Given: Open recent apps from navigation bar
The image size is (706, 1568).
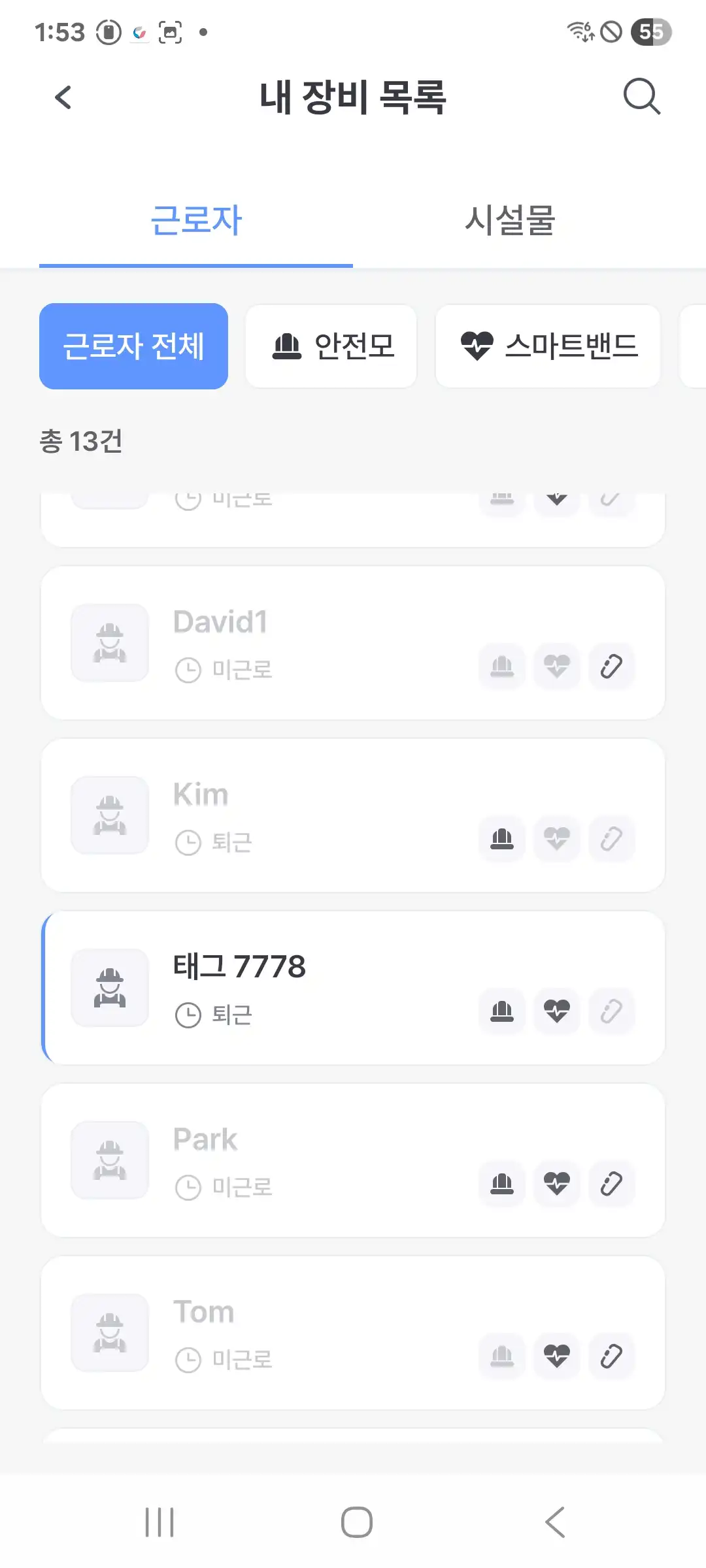Looking at the screenshot, I should click(160, 1522).
